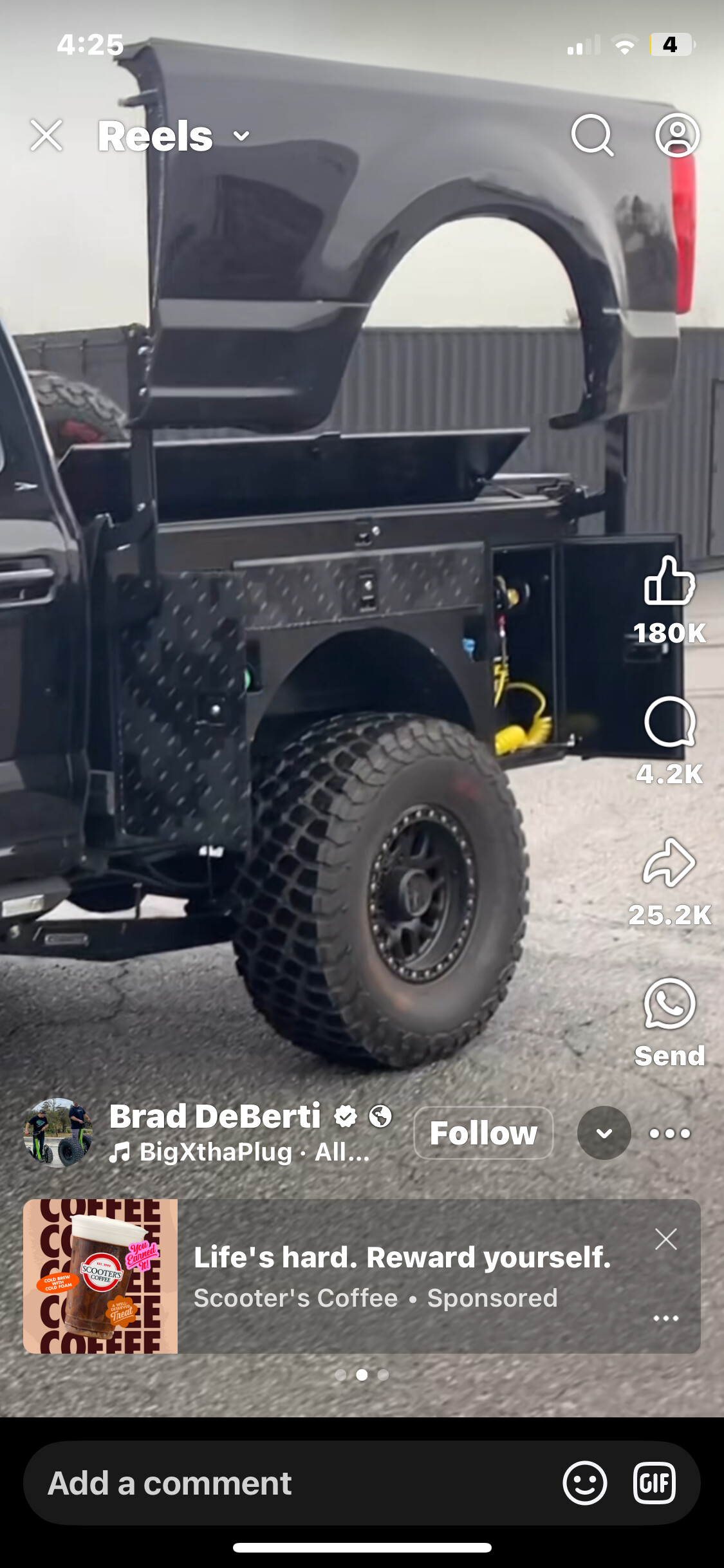Share this reel via arrow icon

coord(669,863)
